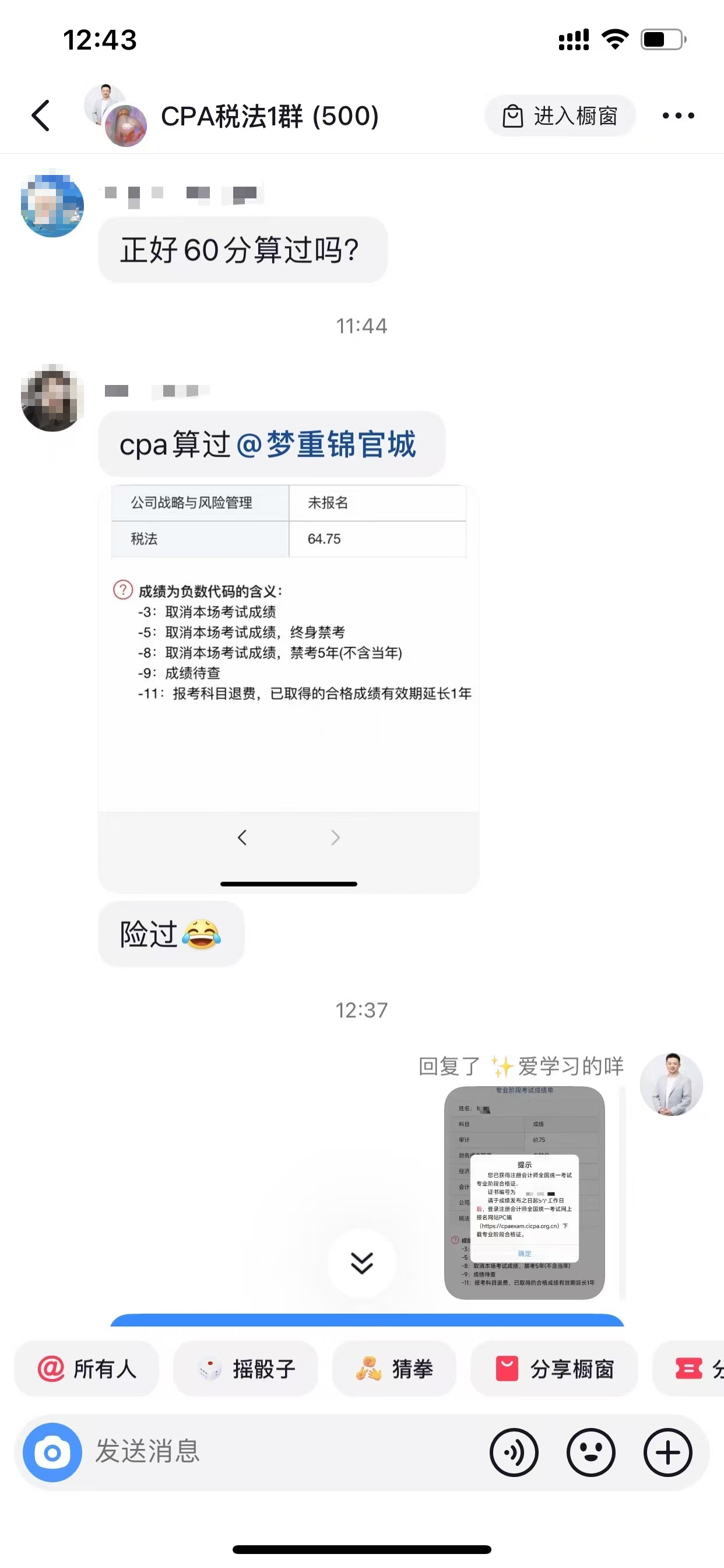Tap 分享橱窗 chip
Image resolution: width=724 pixels, height=1568 pixels.
click(x=554, y=1369)
